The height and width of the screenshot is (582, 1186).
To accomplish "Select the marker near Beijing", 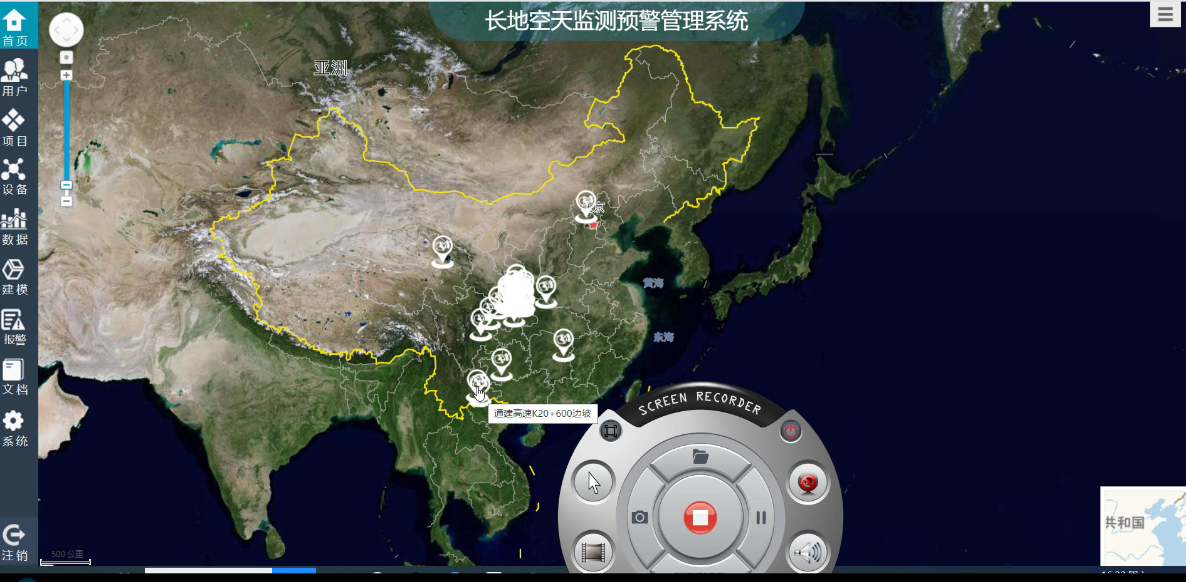I will (587, 205).
